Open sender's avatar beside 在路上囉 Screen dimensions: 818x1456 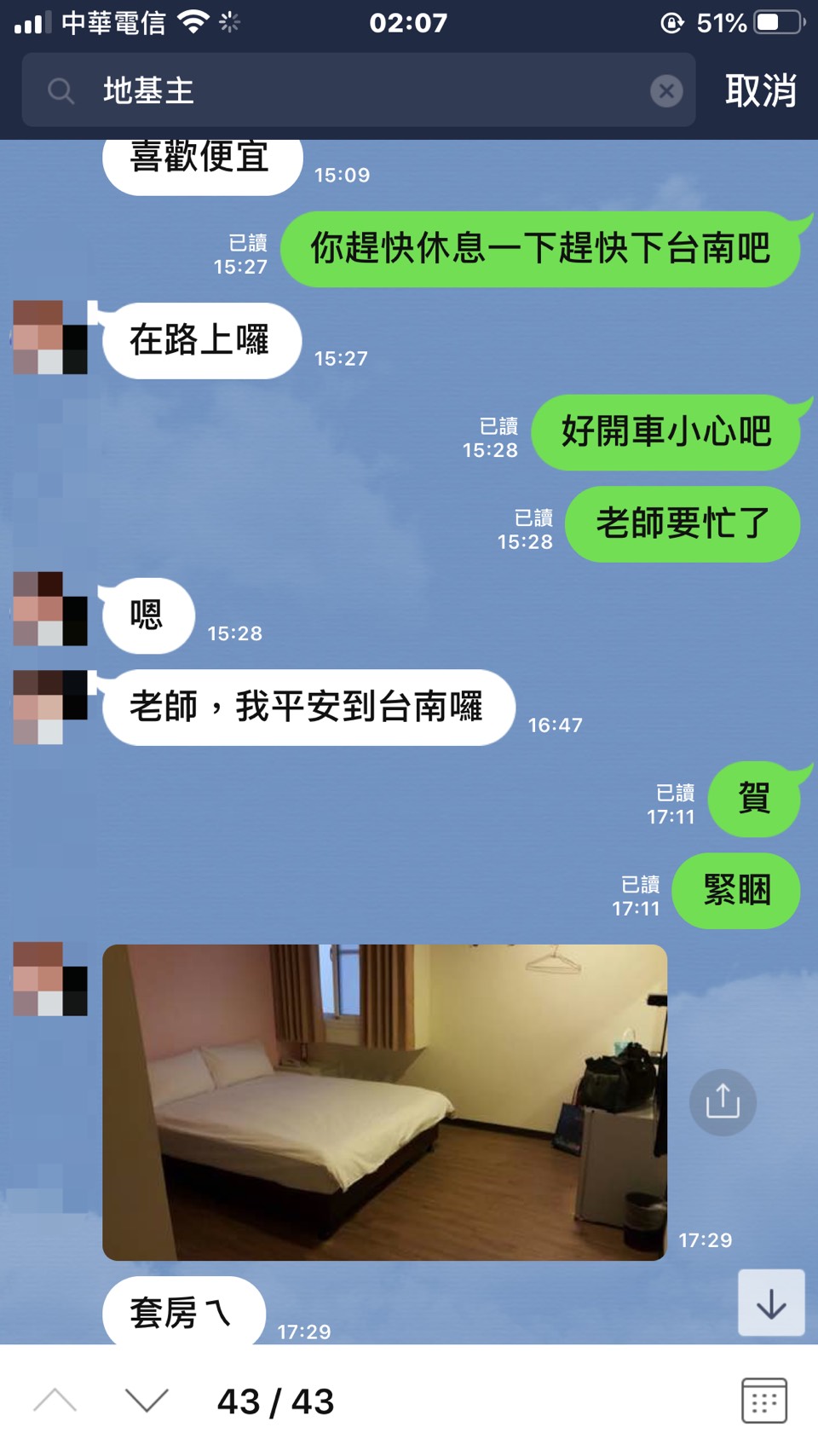tap(50, 338)
